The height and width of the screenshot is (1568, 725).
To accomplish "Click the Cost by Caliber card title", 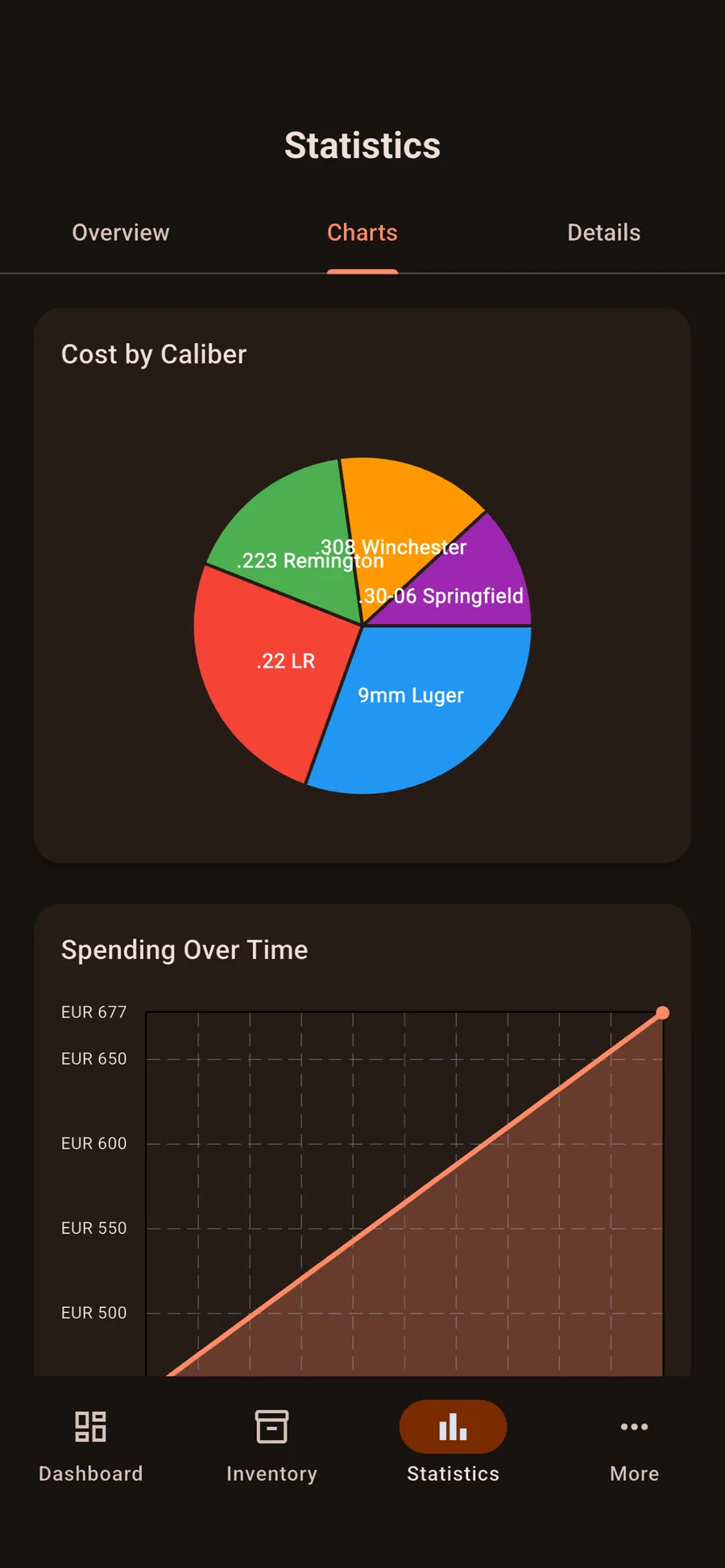I will click(154, 354).
